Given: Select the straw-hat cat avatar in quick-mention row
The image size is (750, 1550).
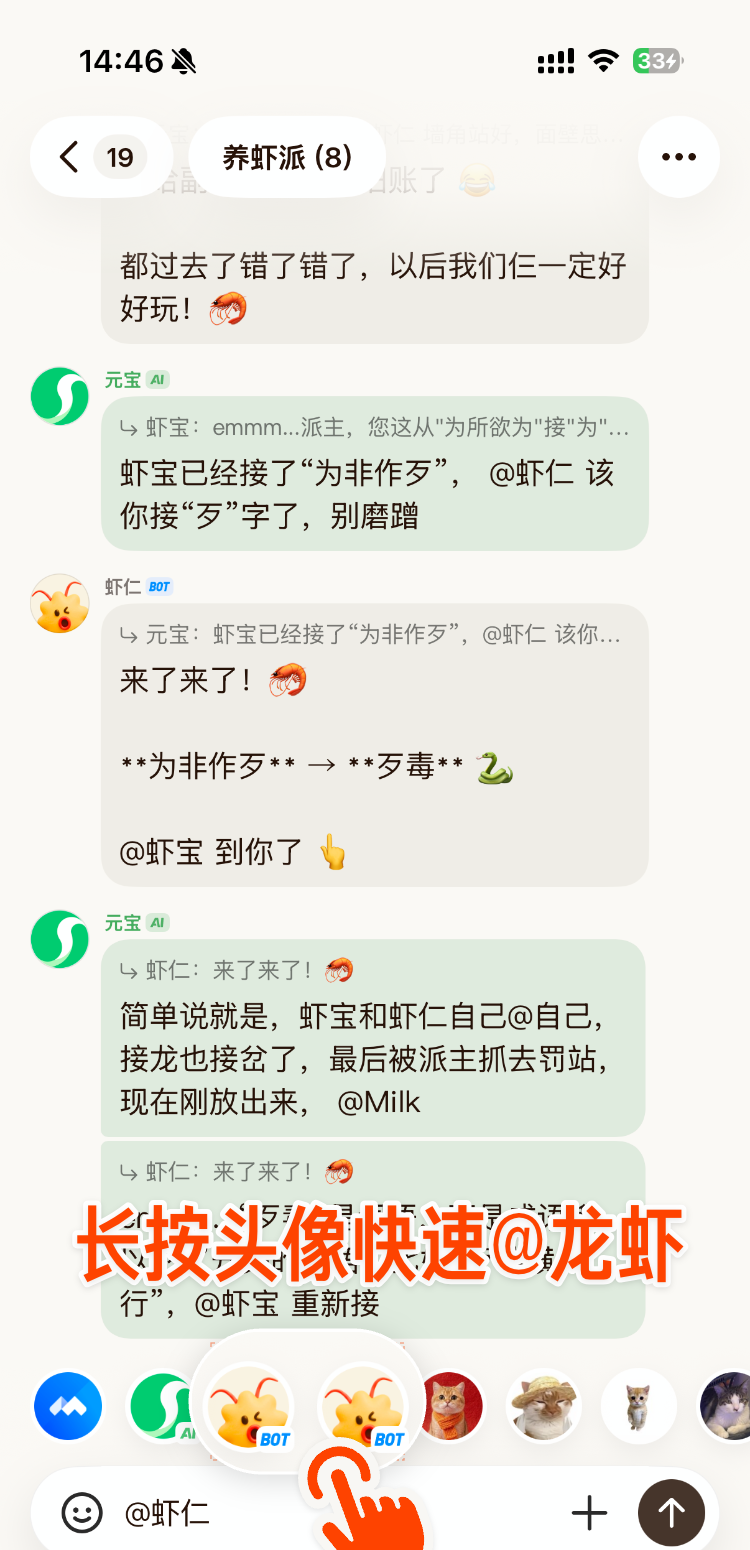Looking at the screenshot, I should 543,1406.
